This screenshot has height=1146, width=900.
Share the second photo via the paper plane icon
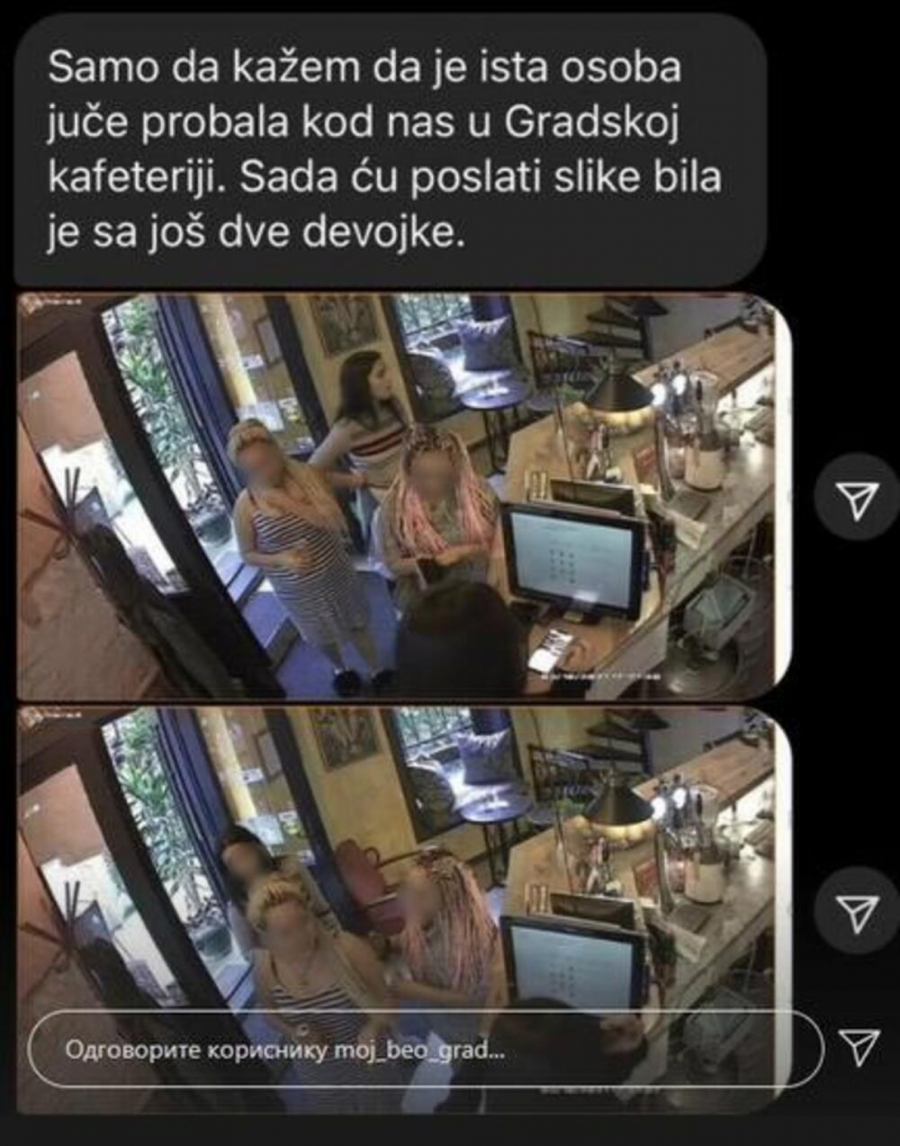[x=857, y=909]
